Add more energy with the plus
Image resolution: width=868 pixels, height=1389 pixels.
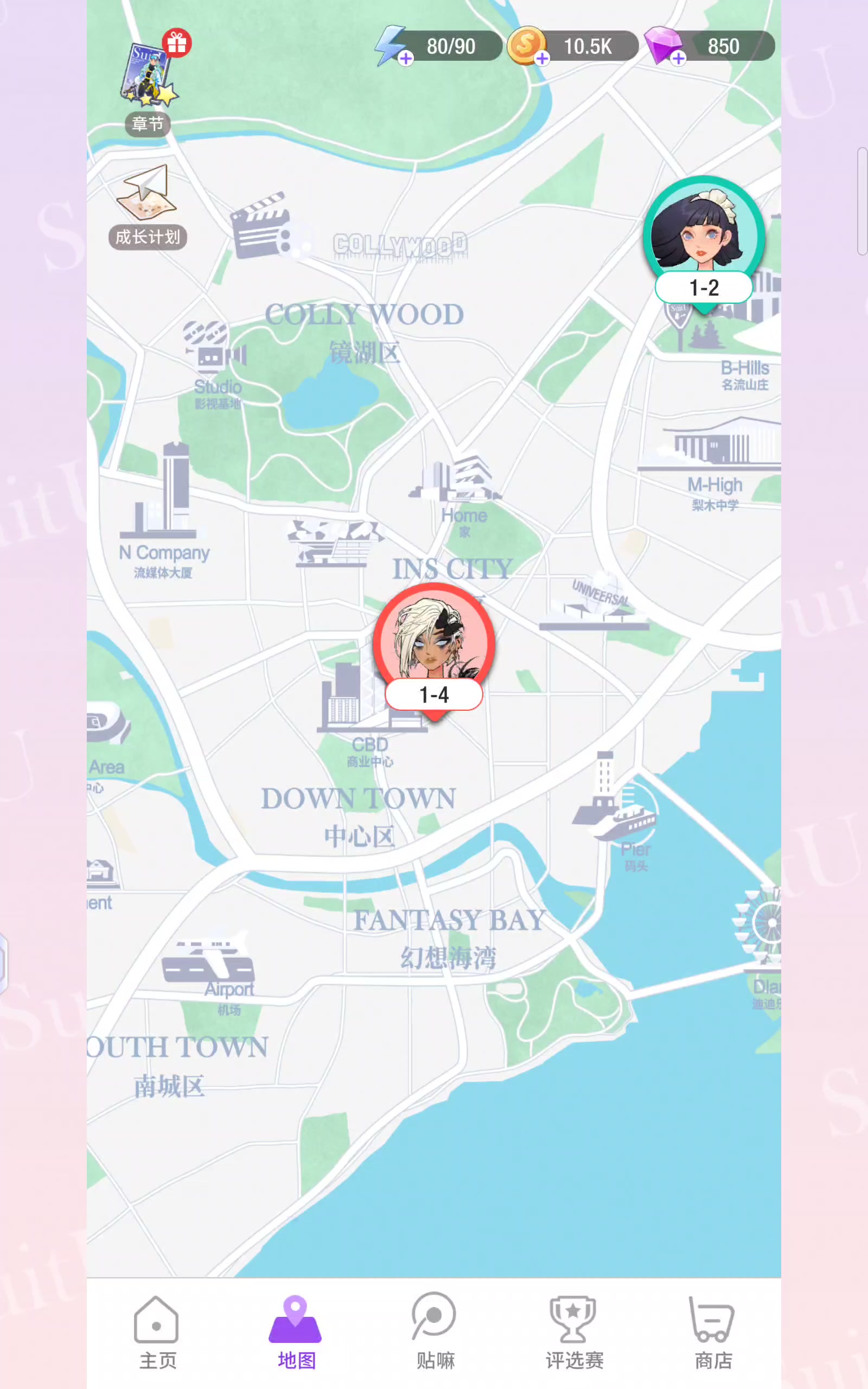pyautogui.click(x=406, y=59)
